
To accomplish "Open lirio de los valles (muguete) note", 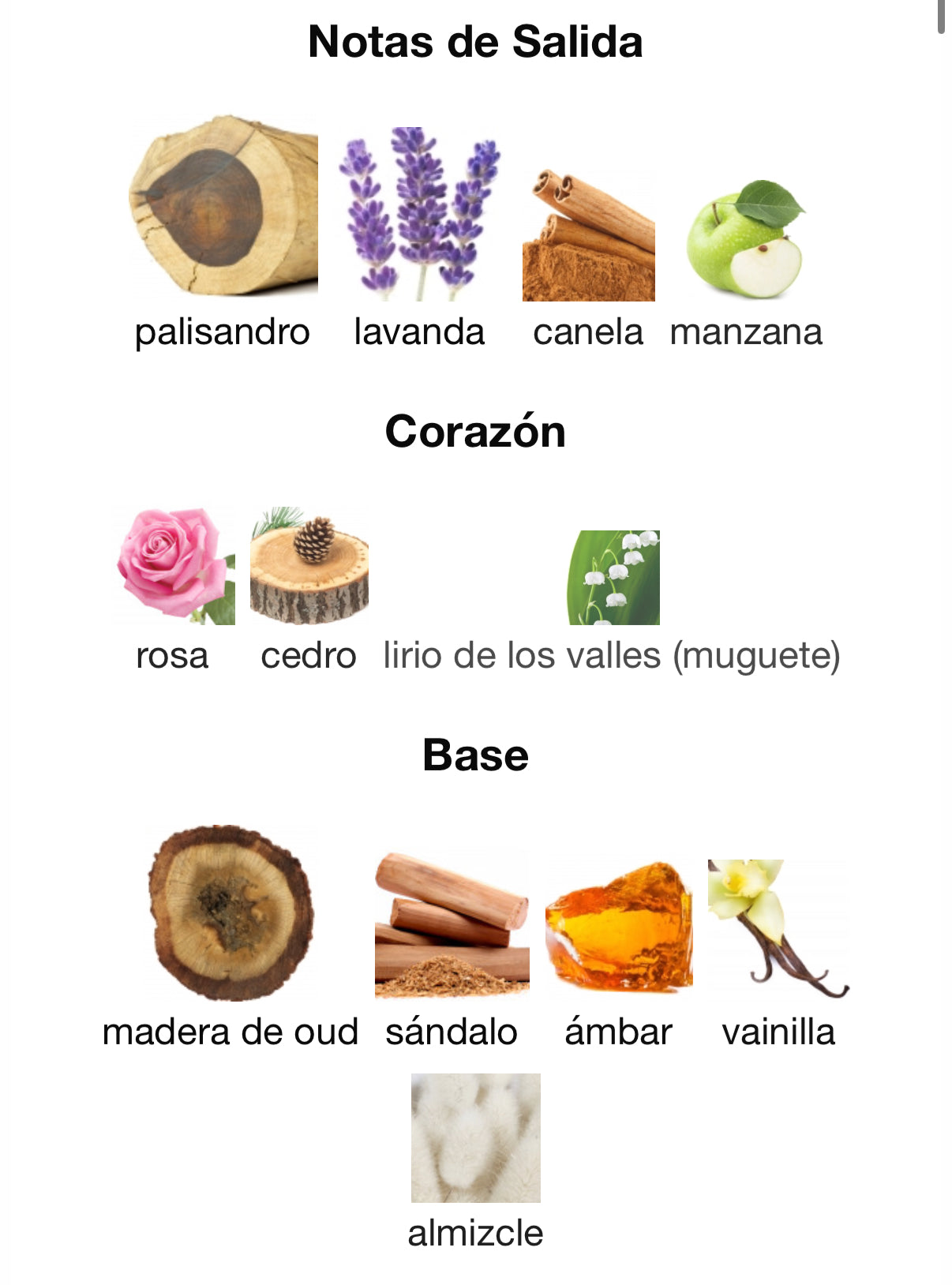I will (x=613, y=579).
